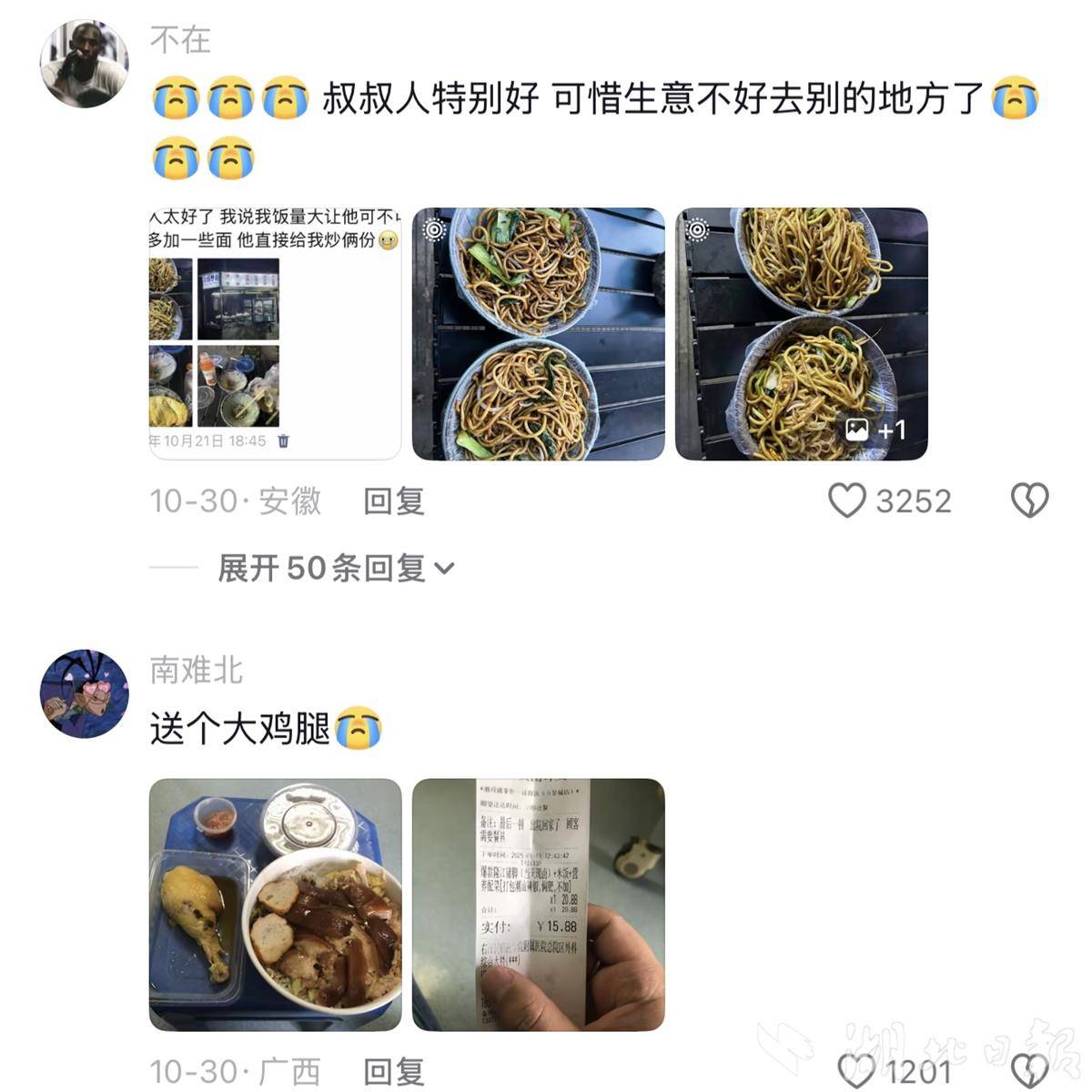Dislike 南难北's comment
Viewport: 1092px width, 1092px height.
[x=1029, y=1071]
